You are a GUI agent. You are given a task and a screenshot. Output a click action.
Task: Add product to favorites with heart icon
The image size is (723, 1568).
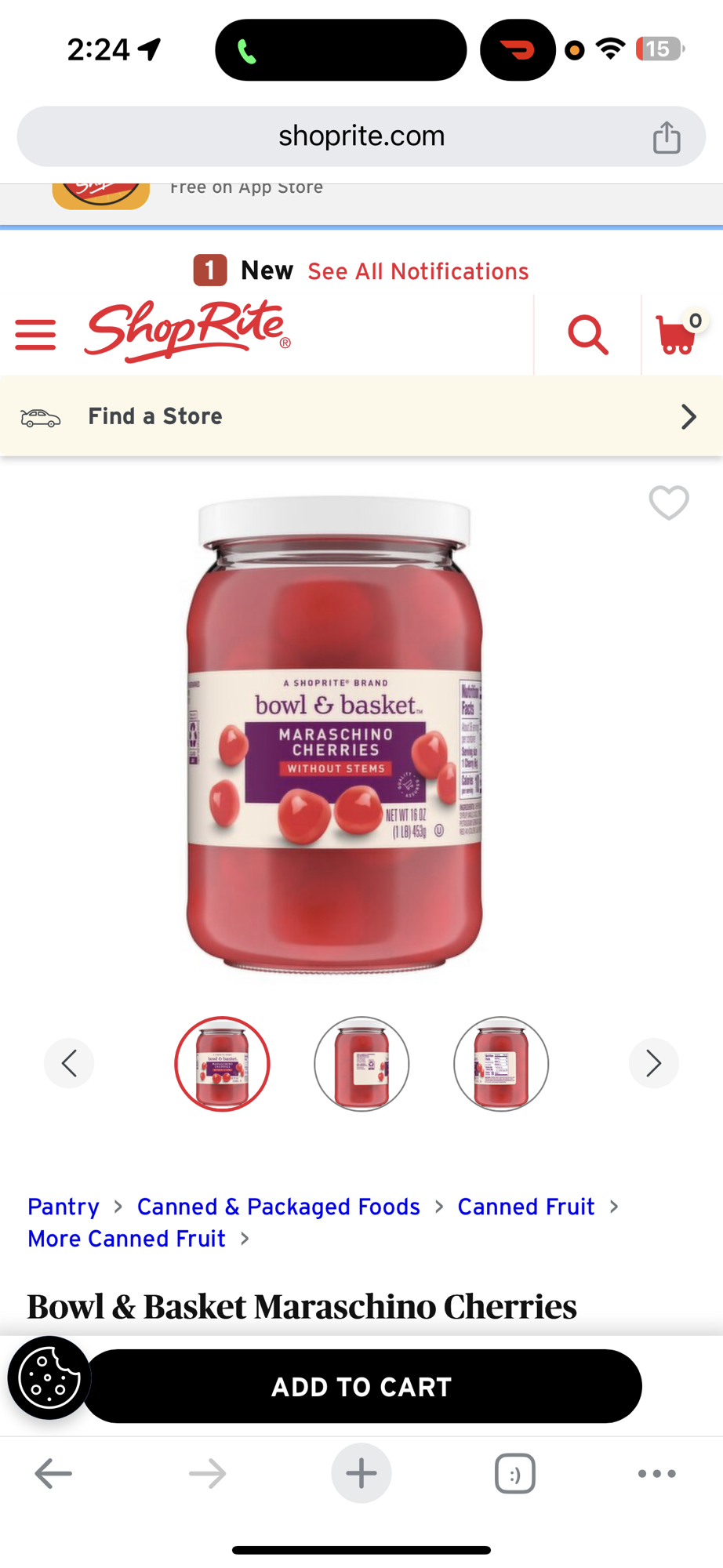tap(668, 503)
